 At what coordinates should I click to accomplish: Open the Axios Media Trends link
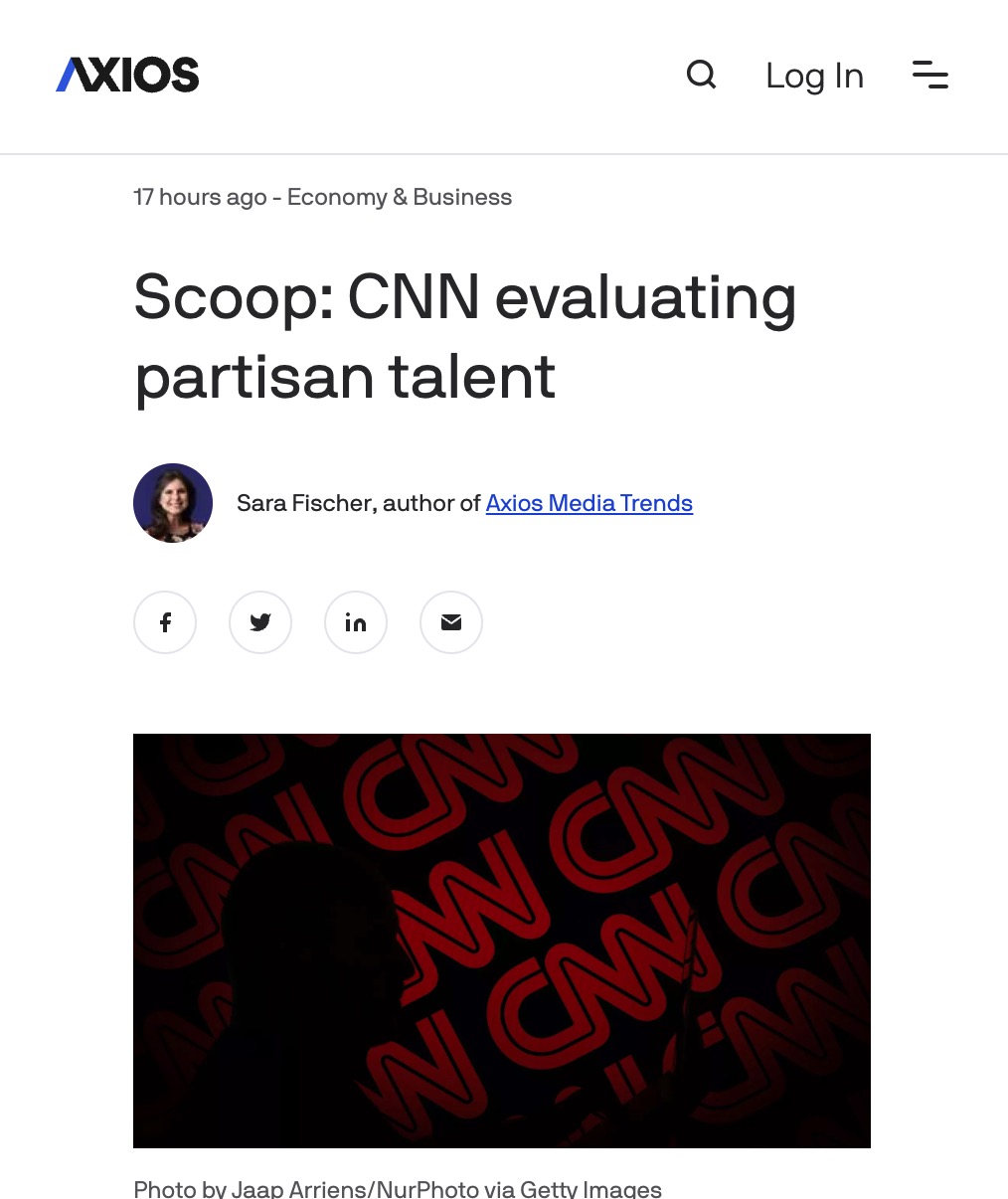tap(588, 503)
